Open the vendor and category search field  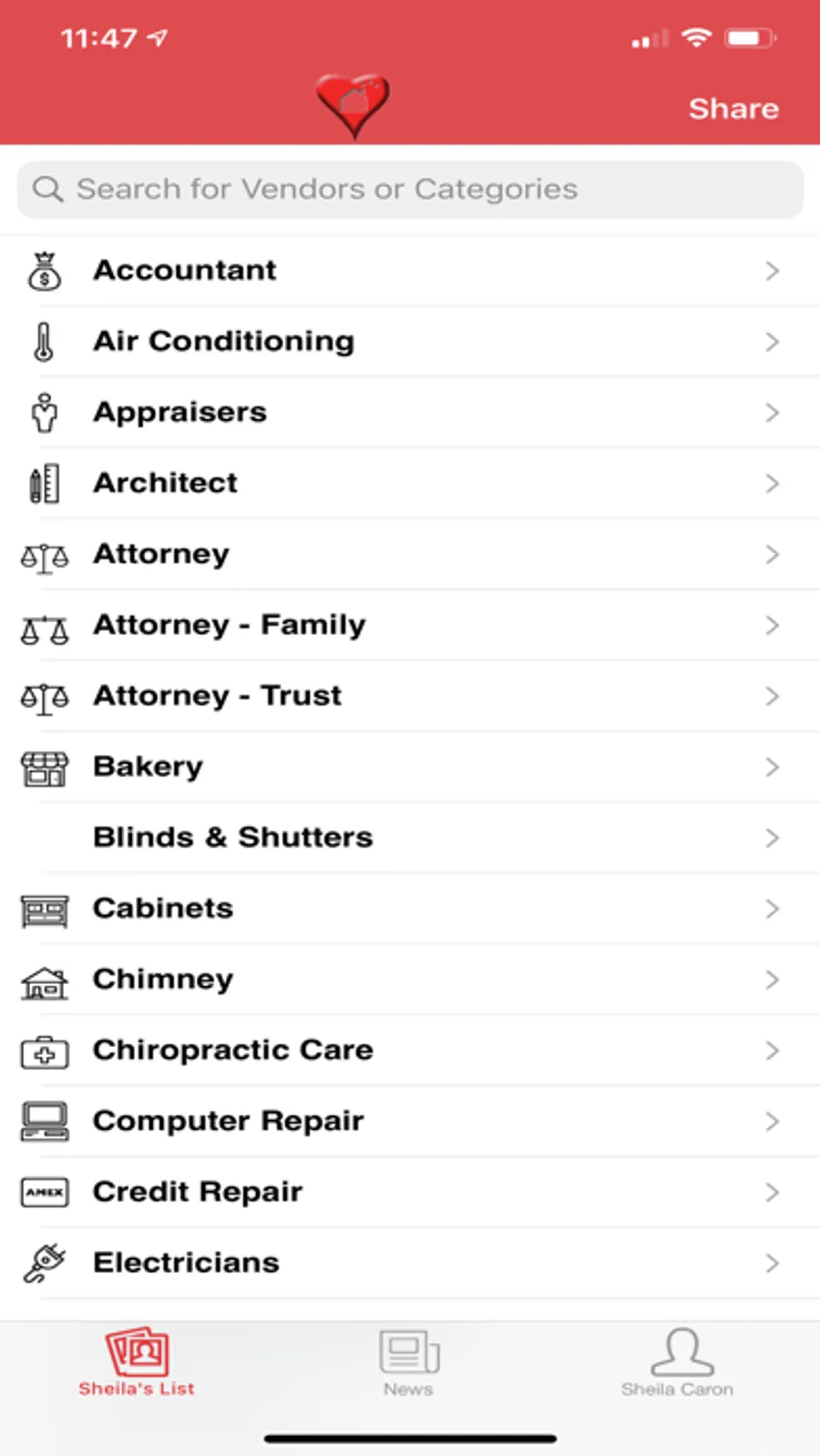[410, 190]
